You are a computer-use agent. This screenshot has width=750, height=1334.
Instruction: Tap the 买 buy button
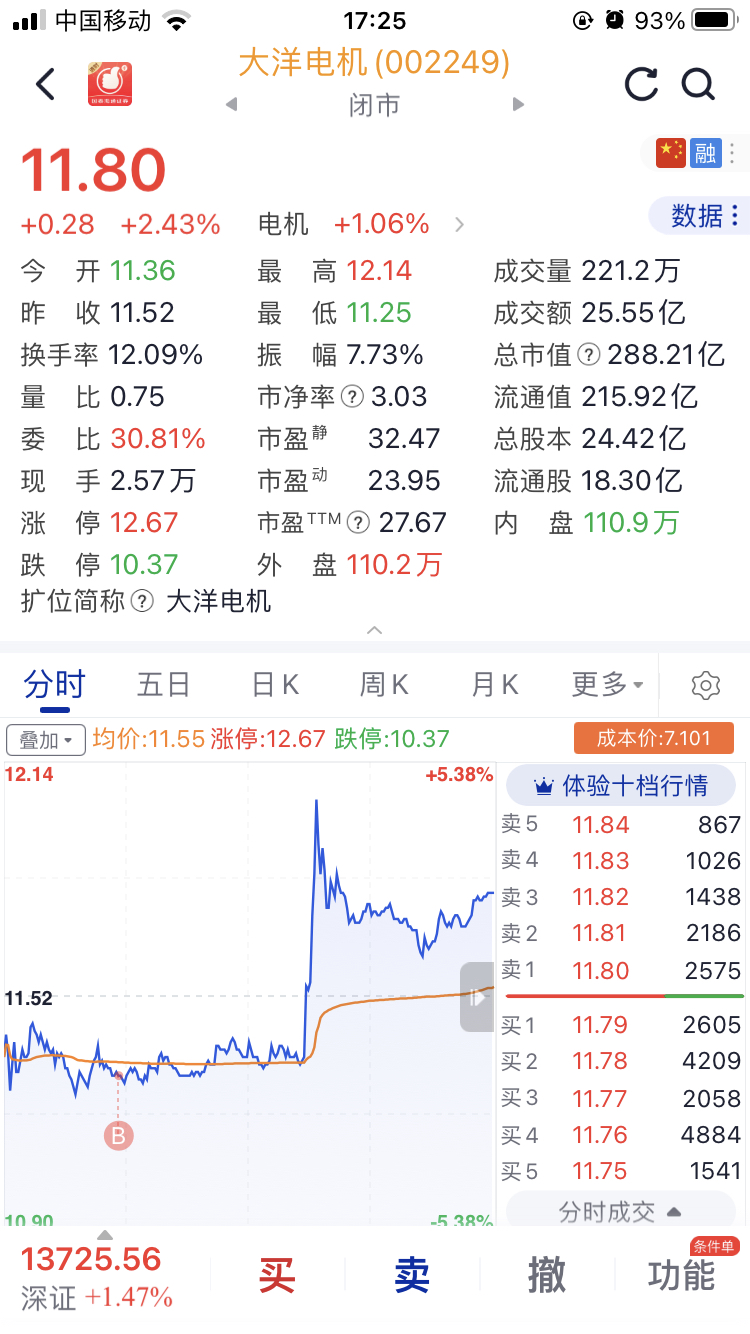point(277,1276)
